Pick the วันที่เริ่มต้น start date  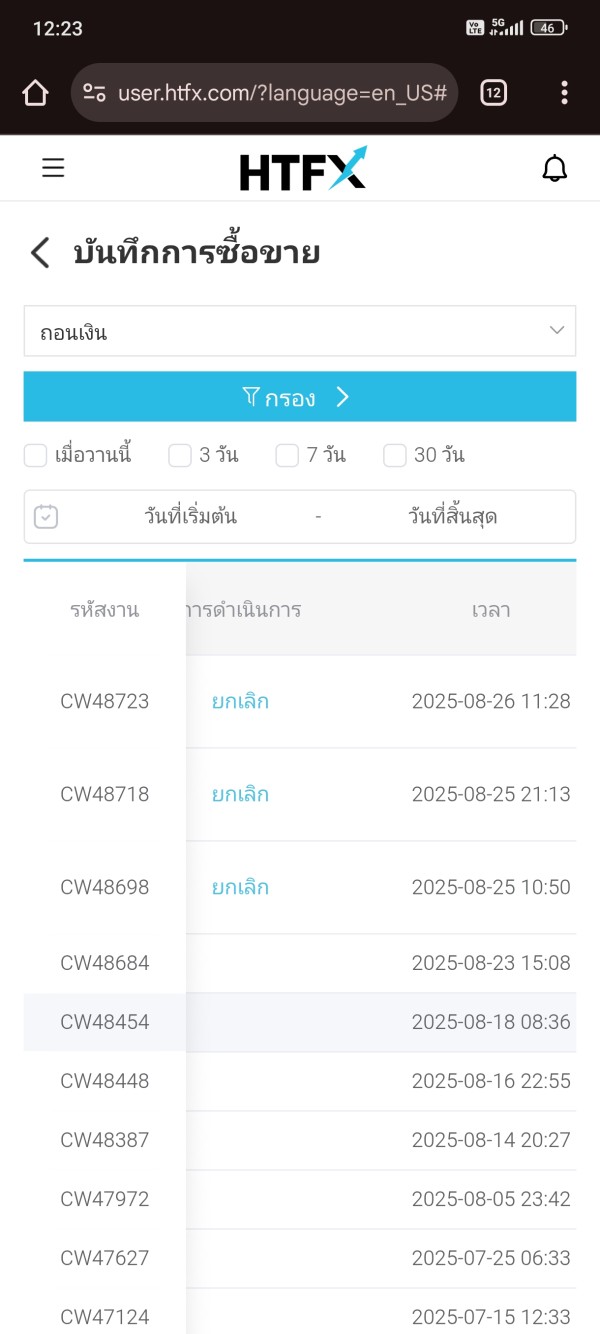[190, 517]
